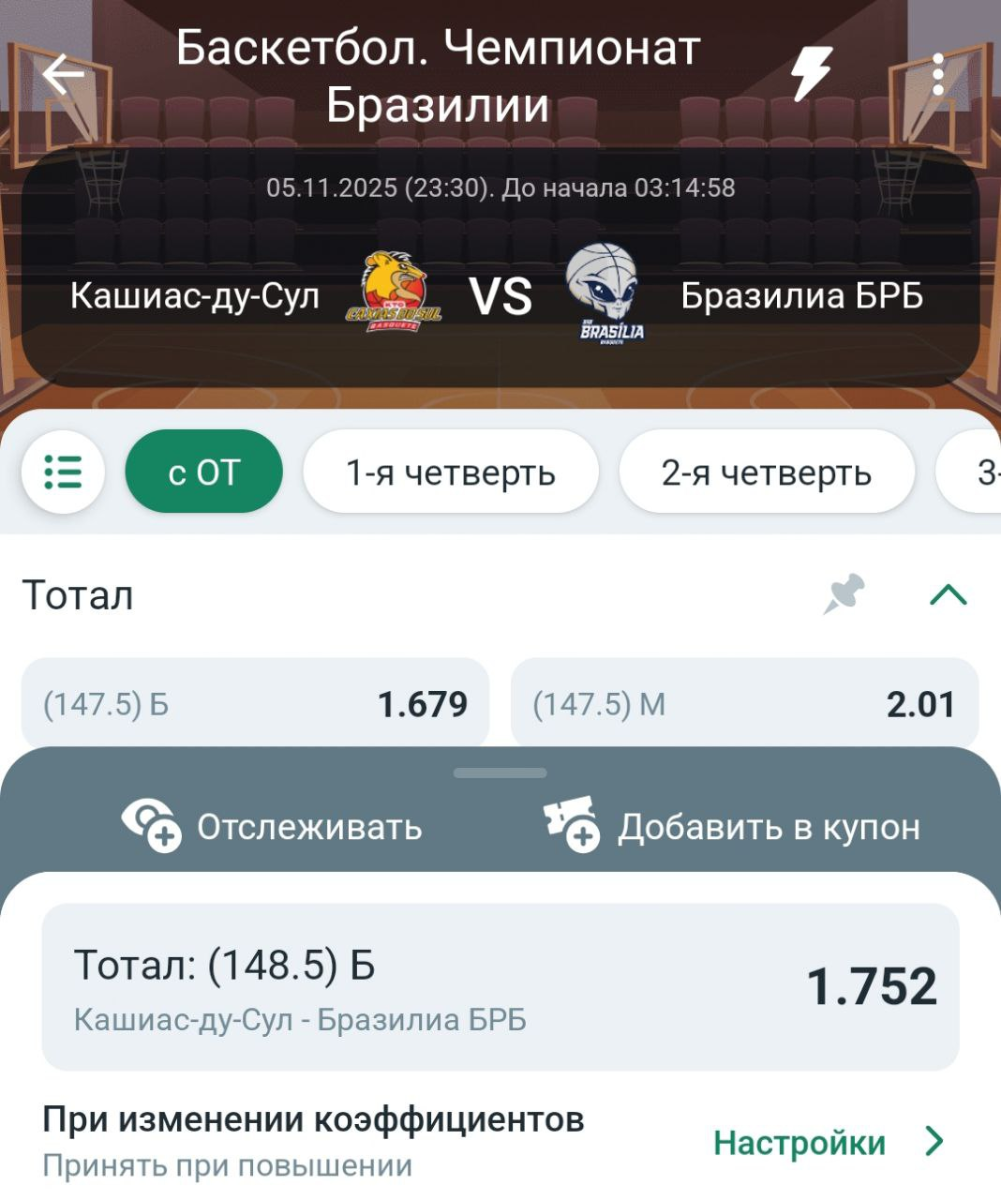1001x1200 pixels.
Task: Switch to the "1-я четверть" tab
Action: click(451, 472)
